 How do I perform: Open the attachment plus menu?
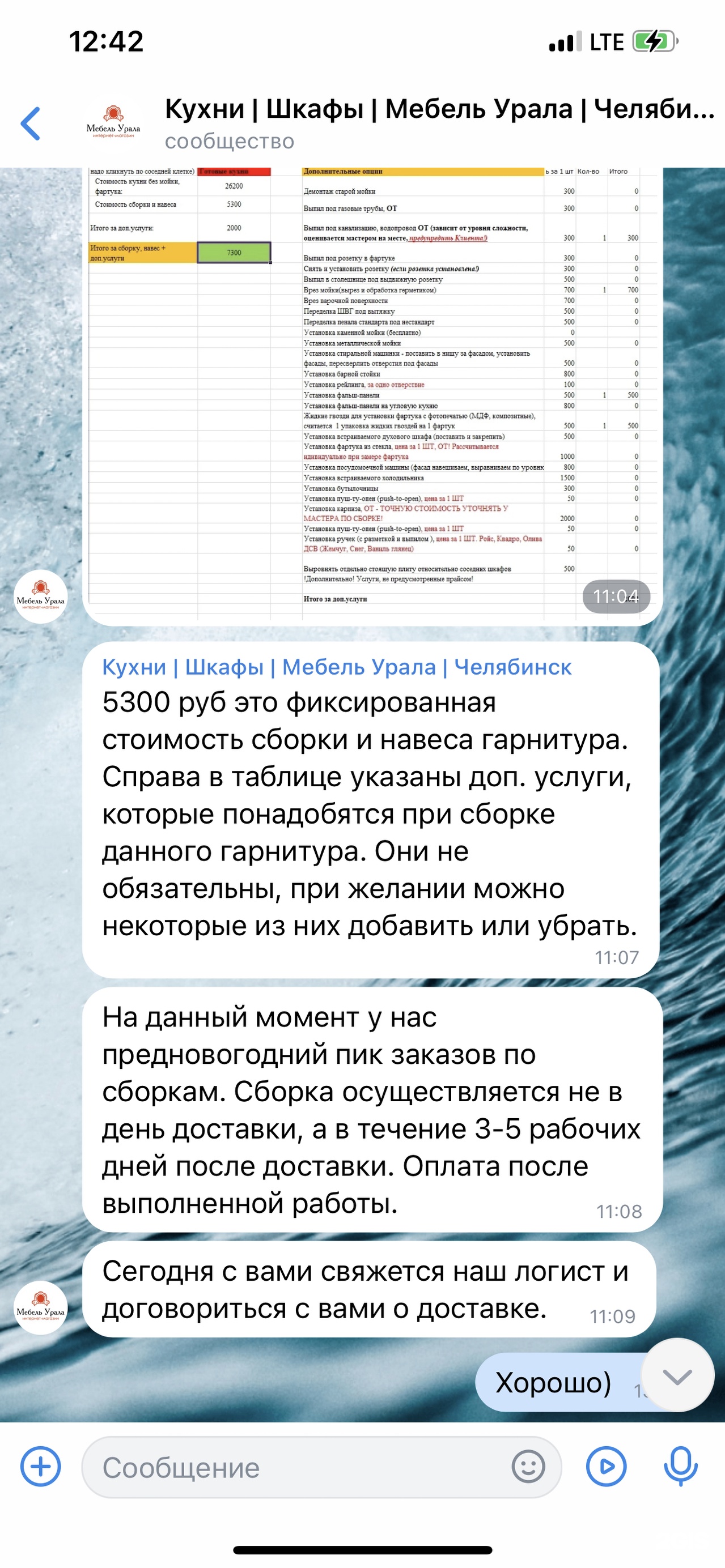40,1467
